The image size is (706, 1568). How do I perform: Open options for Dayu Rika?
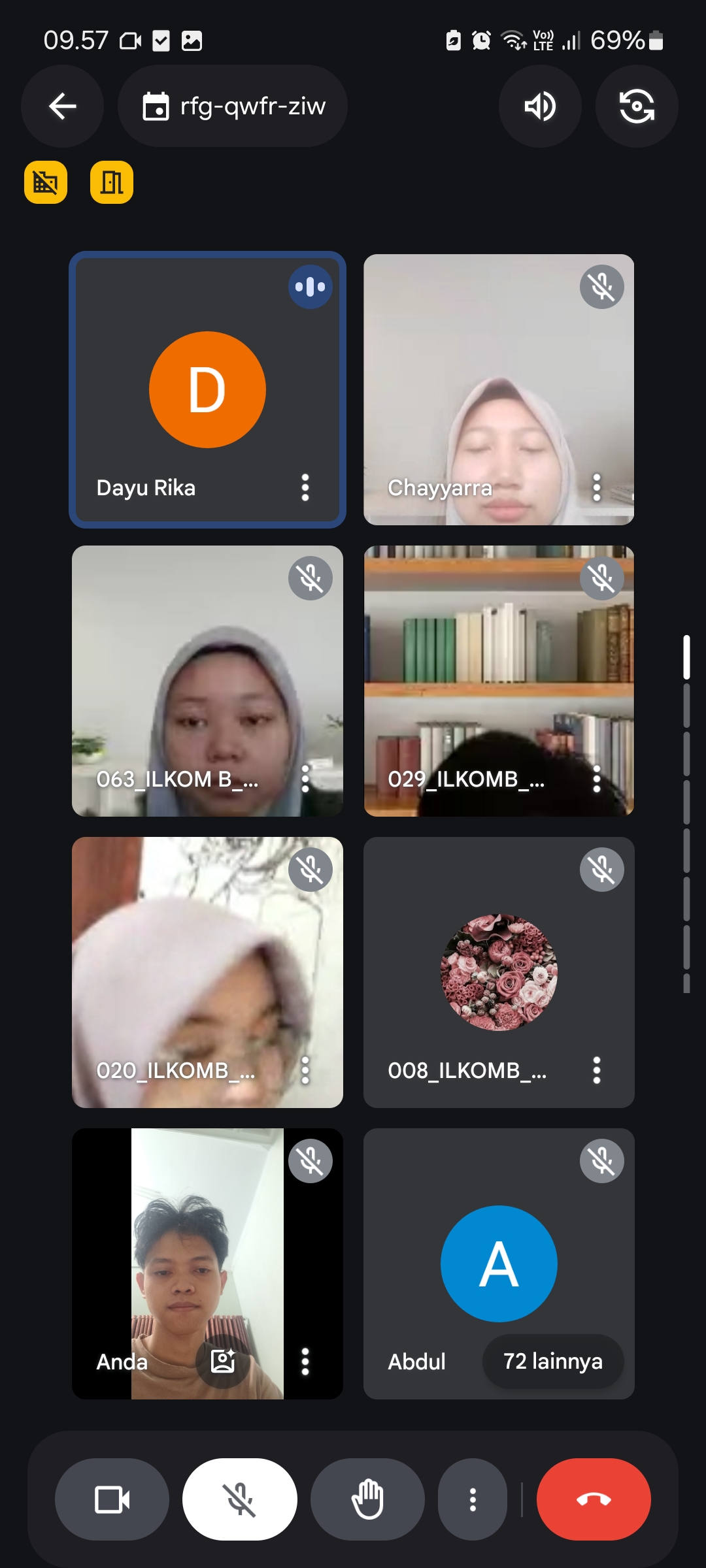[x=305, y=487]
